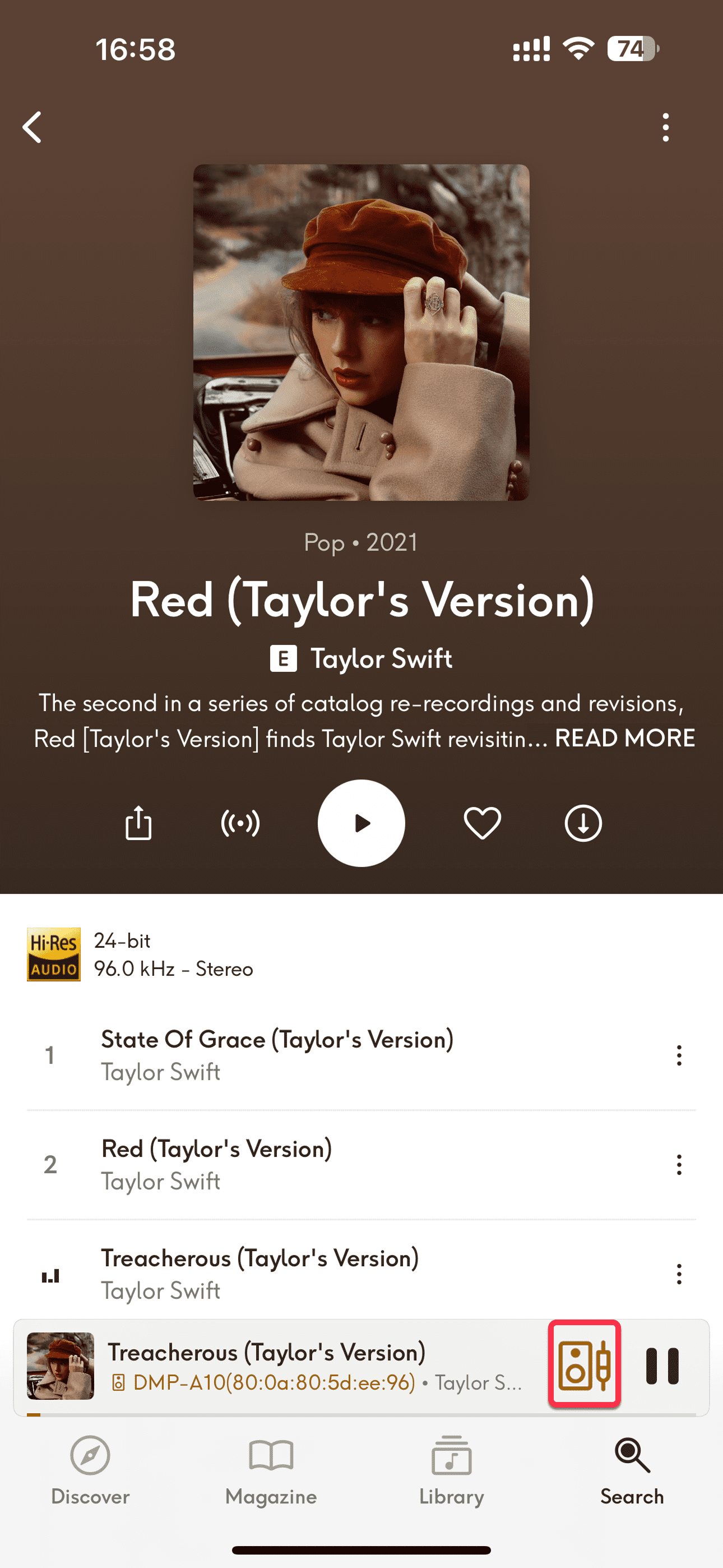Expand the description with READ MORE
The height and width of the screenshot is (1568, 723).
(x=624, y=739)
